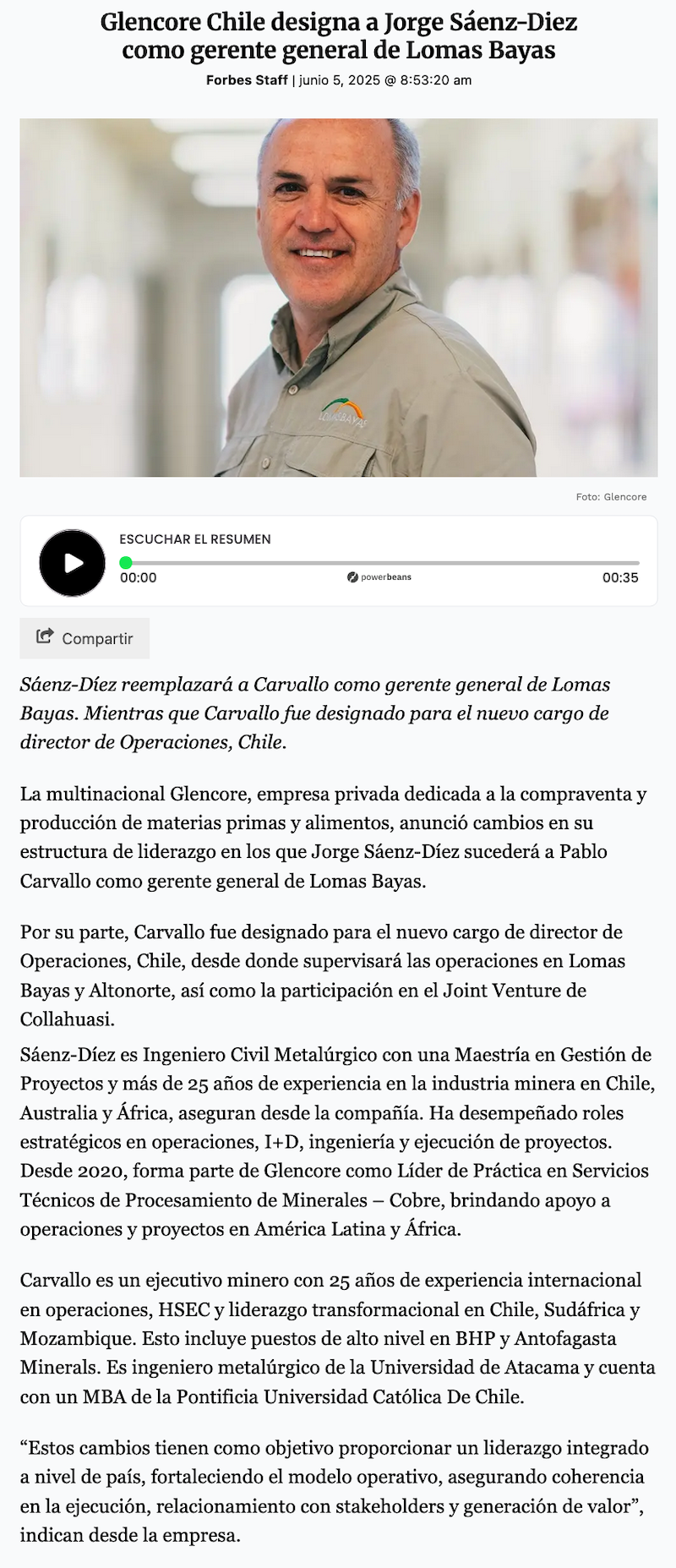Tap the Compartir share button

point(84,638)
